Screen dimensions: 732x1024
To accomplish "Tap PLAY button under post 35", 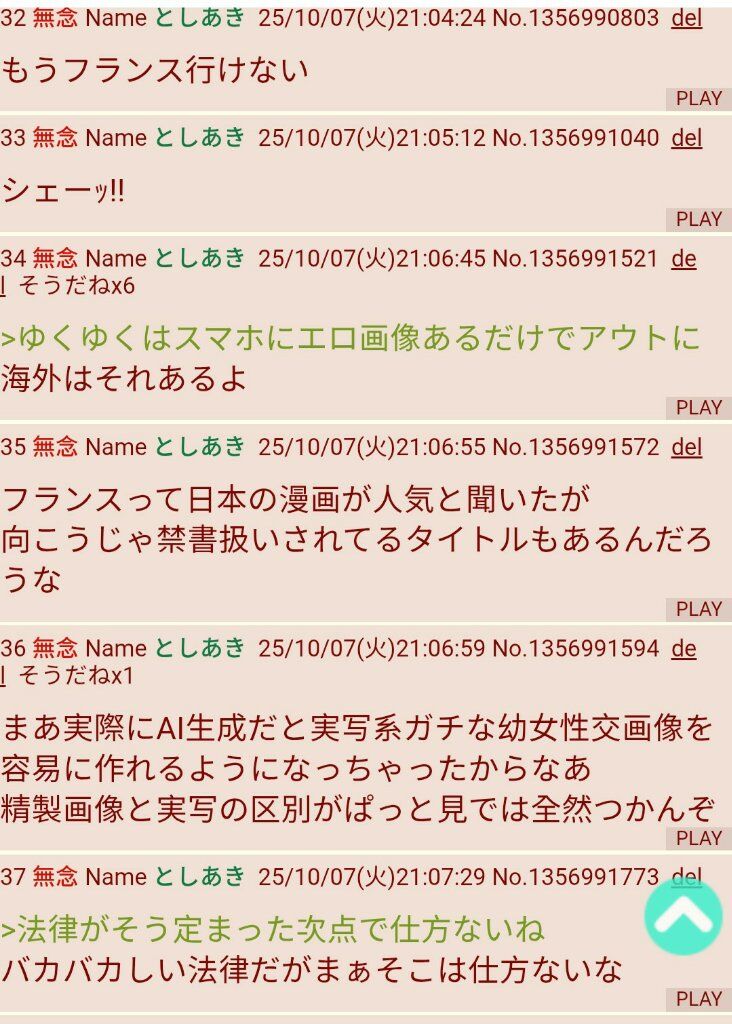I will pos(698,609).
